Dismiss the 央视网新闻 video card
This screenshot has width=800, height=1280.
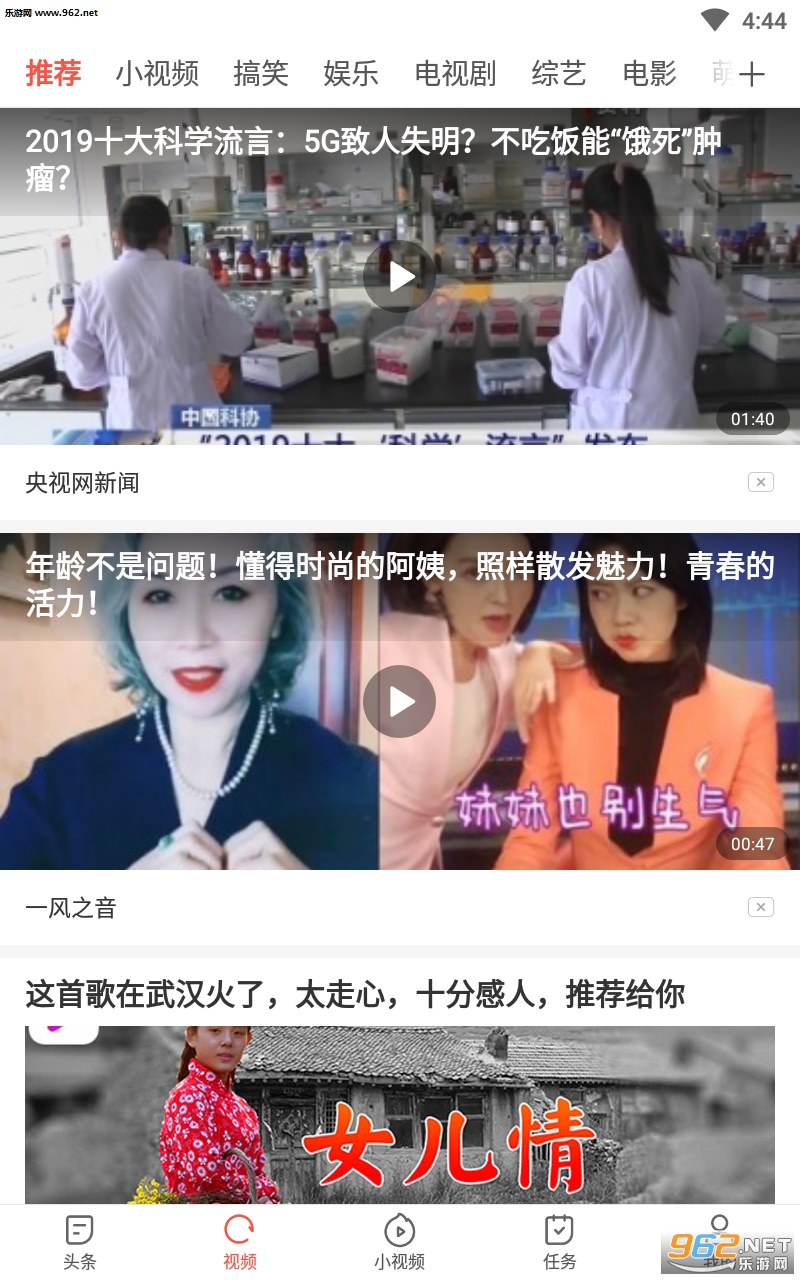pyautogui.click(x=761, y=482)
